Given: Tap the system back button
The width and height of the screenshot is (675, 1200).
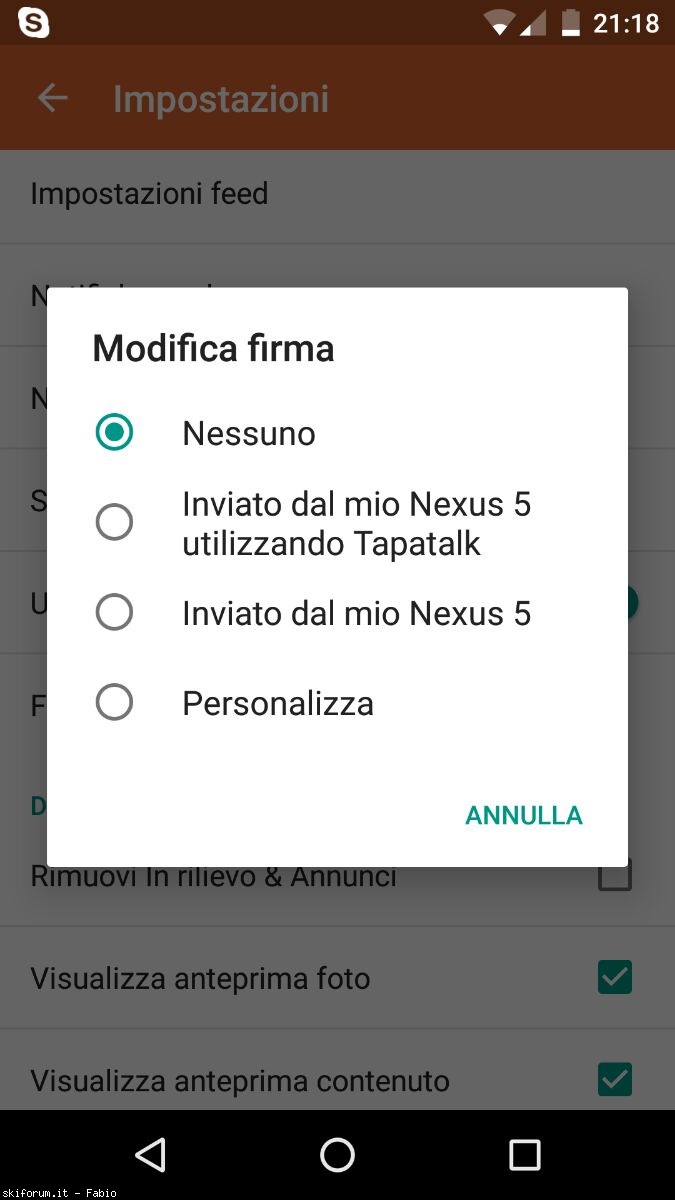Looking at the screenshot, I should coord(150,1155).
